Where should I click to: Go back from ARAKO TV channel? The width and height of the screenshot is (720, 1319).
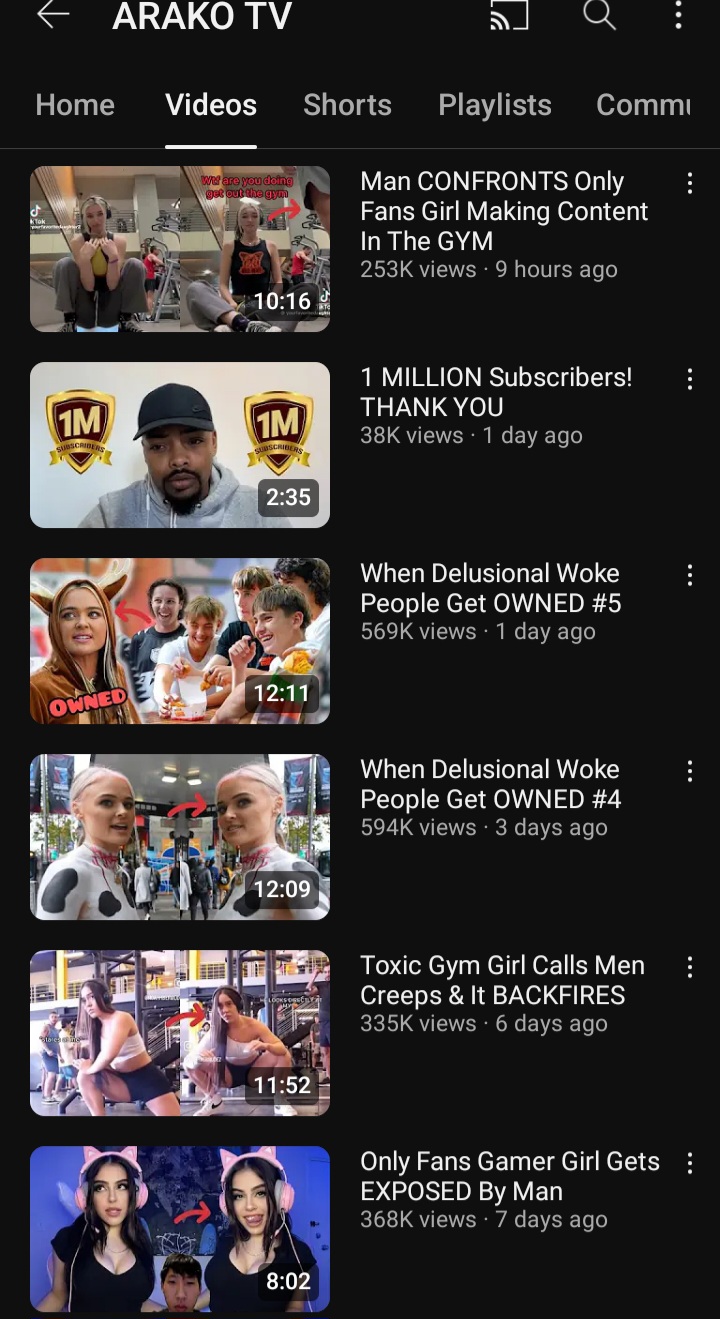coord(52,15)
